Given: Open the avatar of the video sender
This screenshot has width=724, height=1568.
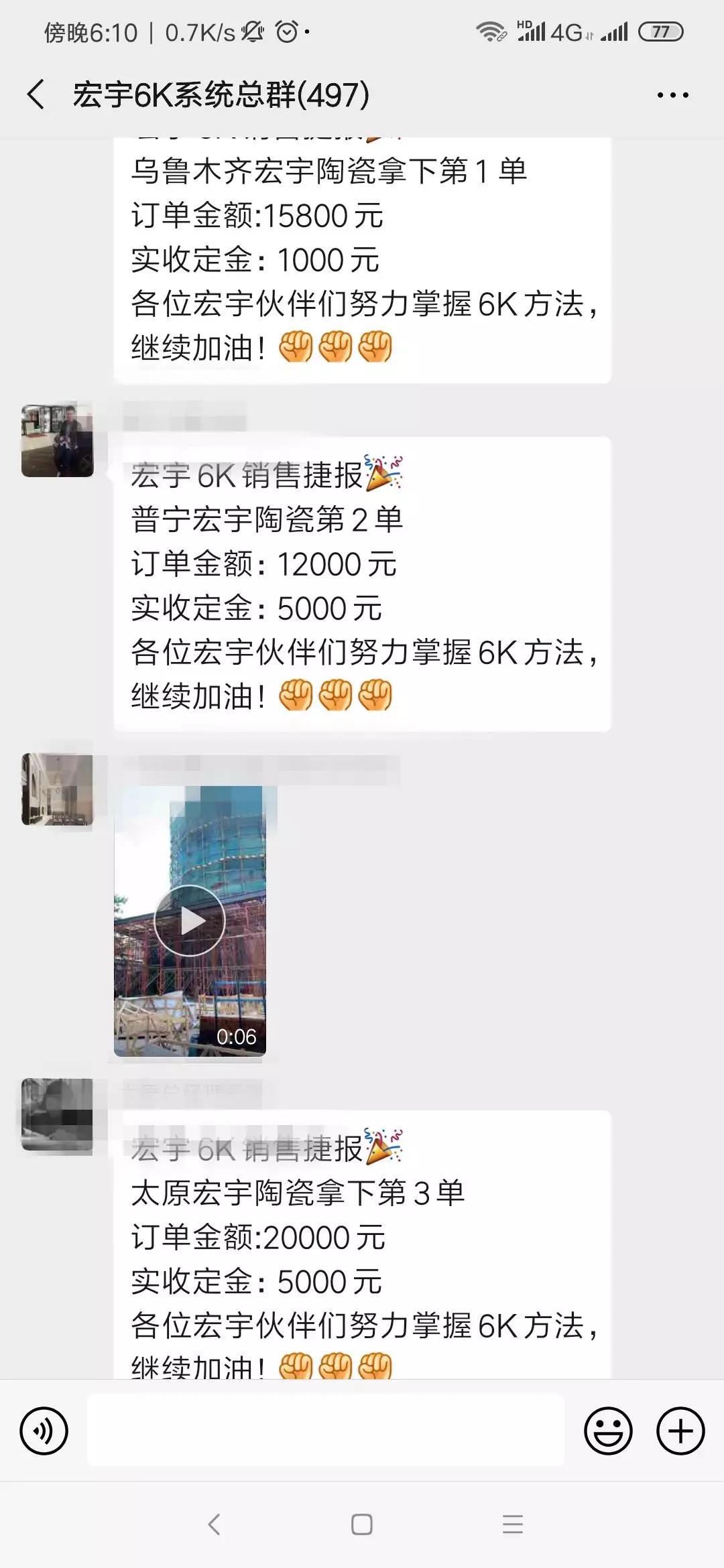Looking at the screenshot, I should click(58, 789).
